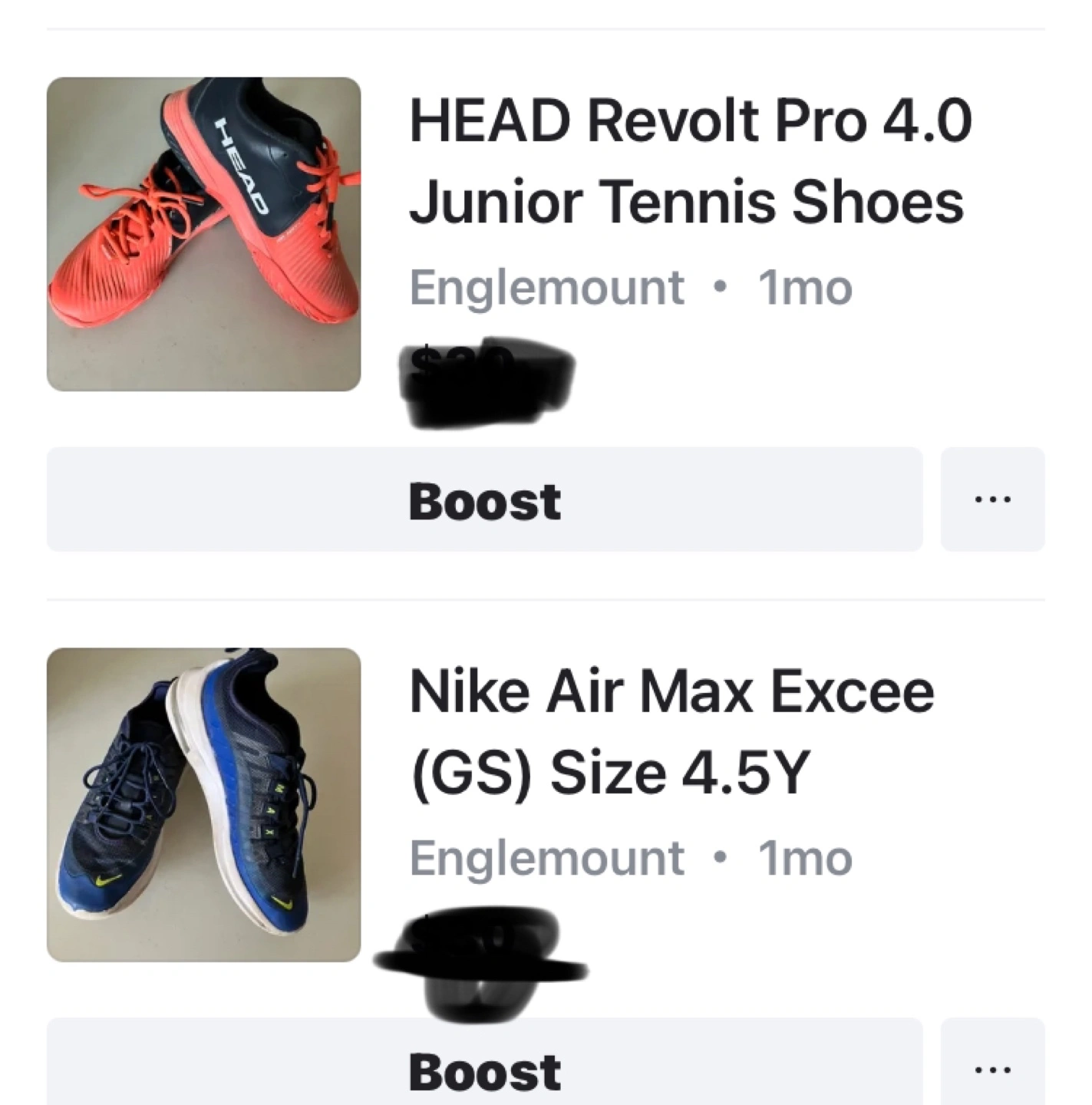The image size is (1092, 1105).
Task: Open the HEAD Revolt Pro shoes photo
Action: [x=203, y=234]
